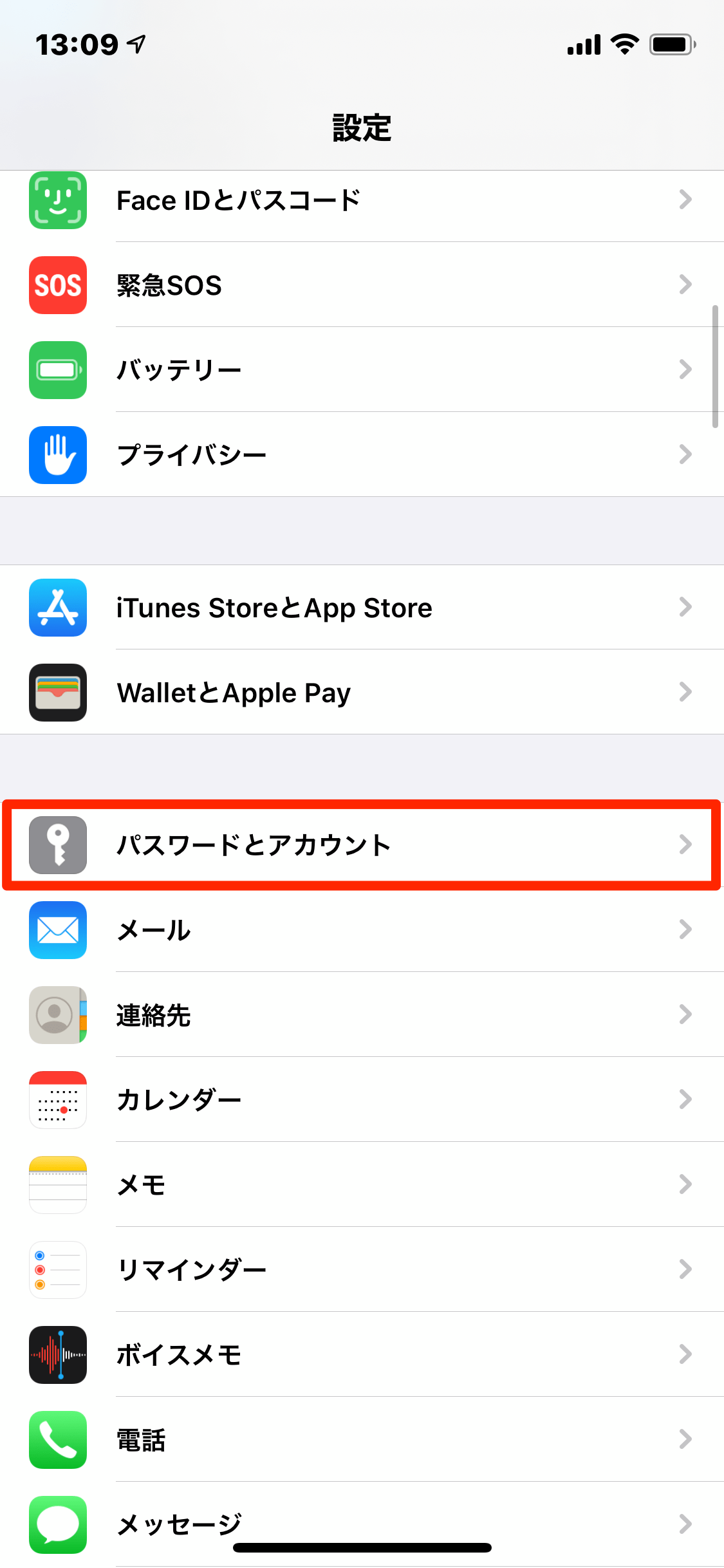This screenshot has height=1568, width=724.
Task: Open the App Store icon
Action: (x=57, y=608)
